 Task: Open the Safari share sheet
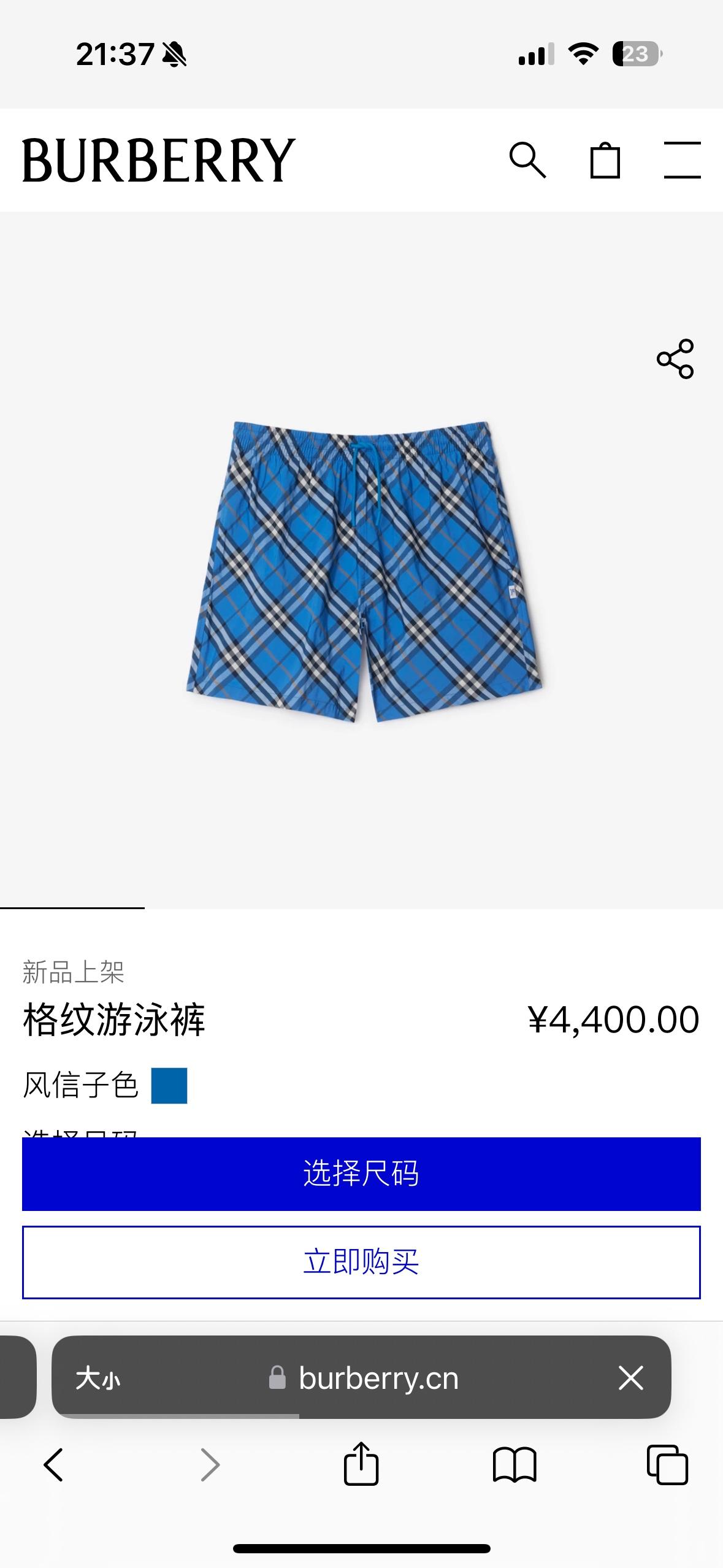(361, 1465)
